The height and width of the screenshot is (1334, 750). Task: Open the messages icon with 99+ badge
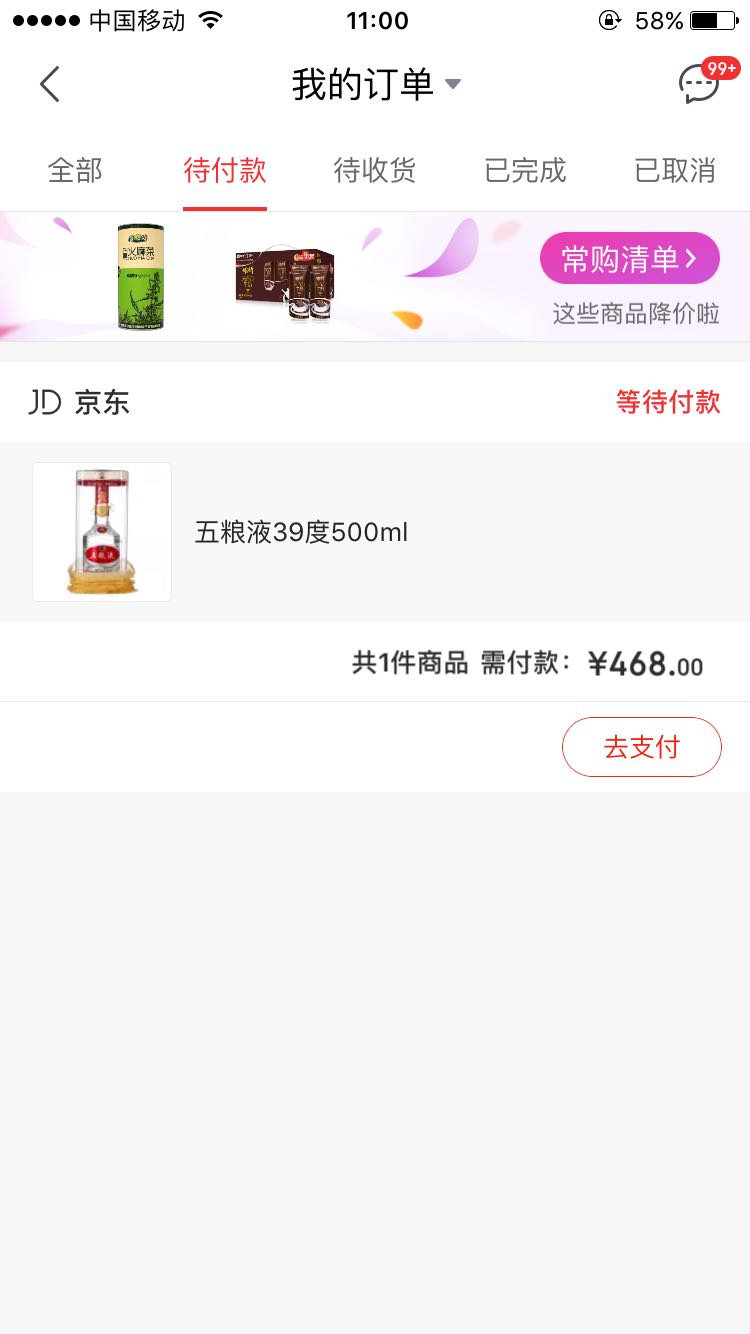point(700,84)
